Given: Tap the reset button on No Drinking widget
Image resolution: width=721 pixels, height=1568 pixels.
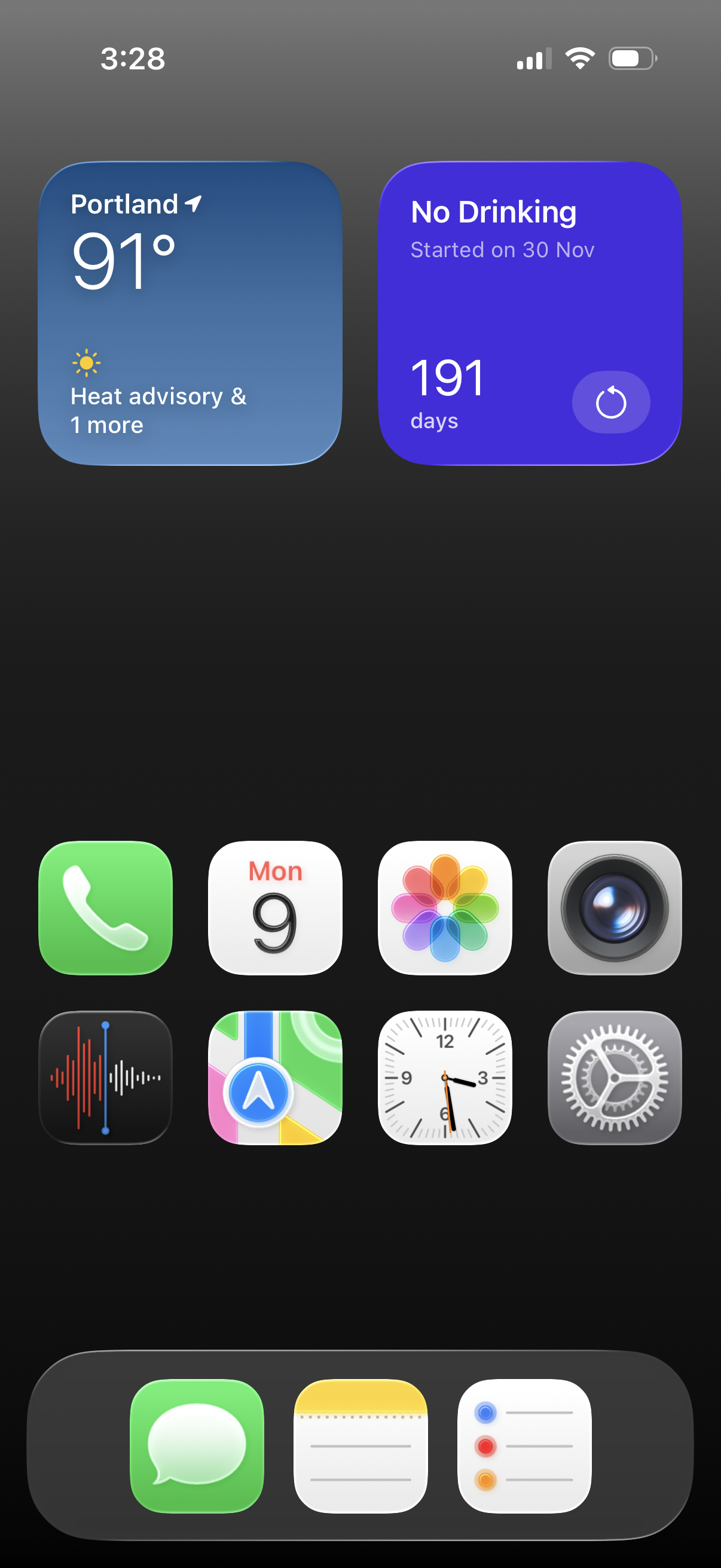Looking at the screenshot, I should click(611, 402).
